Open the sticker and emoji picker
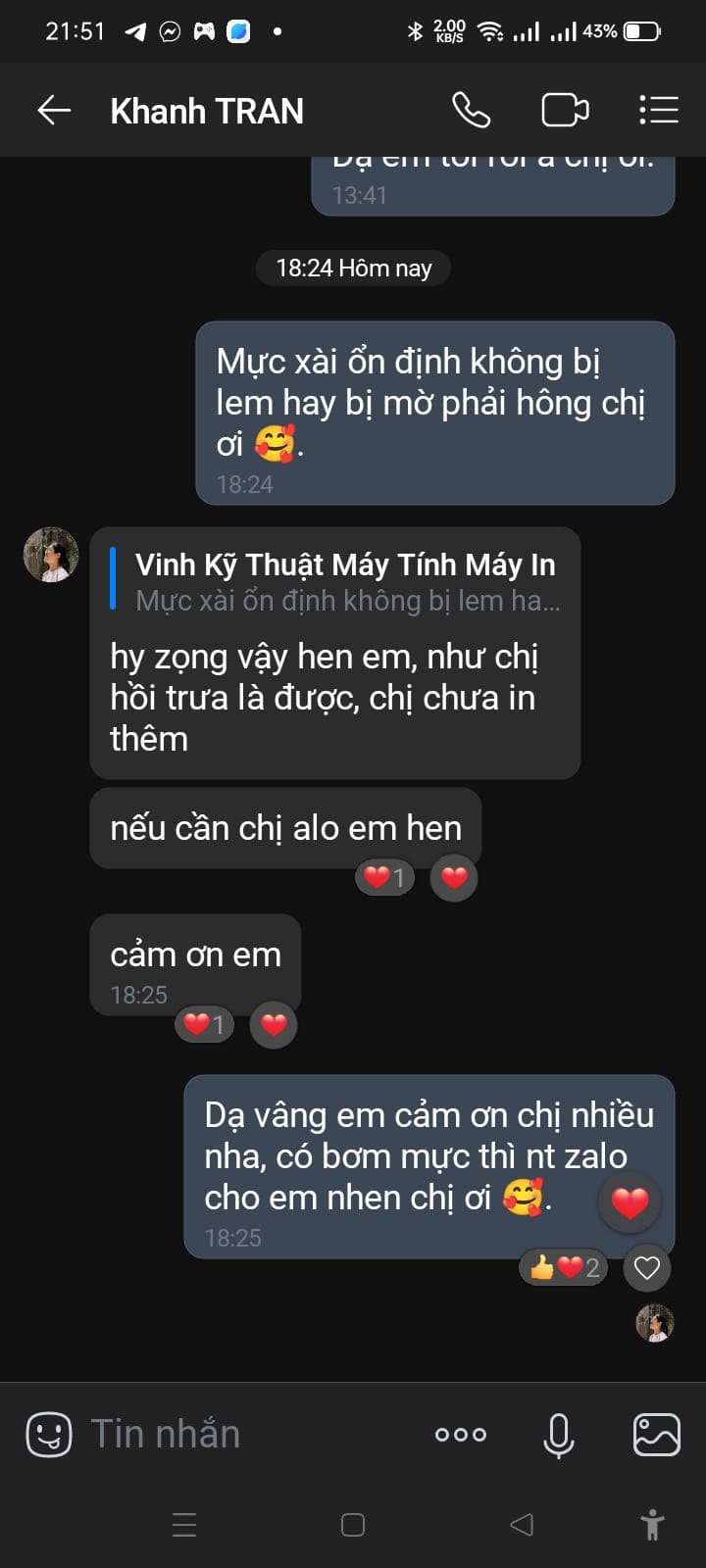 [x=48, y=1435]
